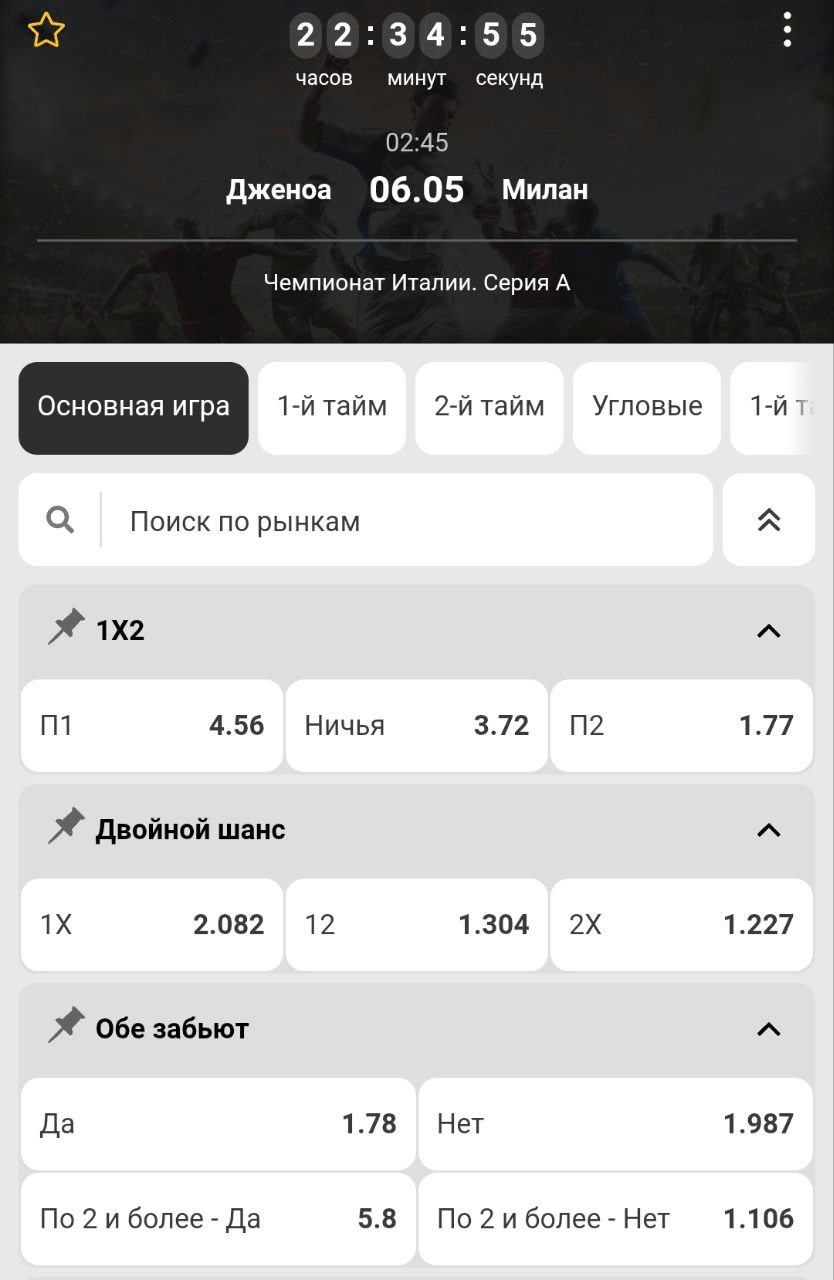Choose П2 at odds 1.77
Screen dimensions: 834x1280
coord(681,726)
